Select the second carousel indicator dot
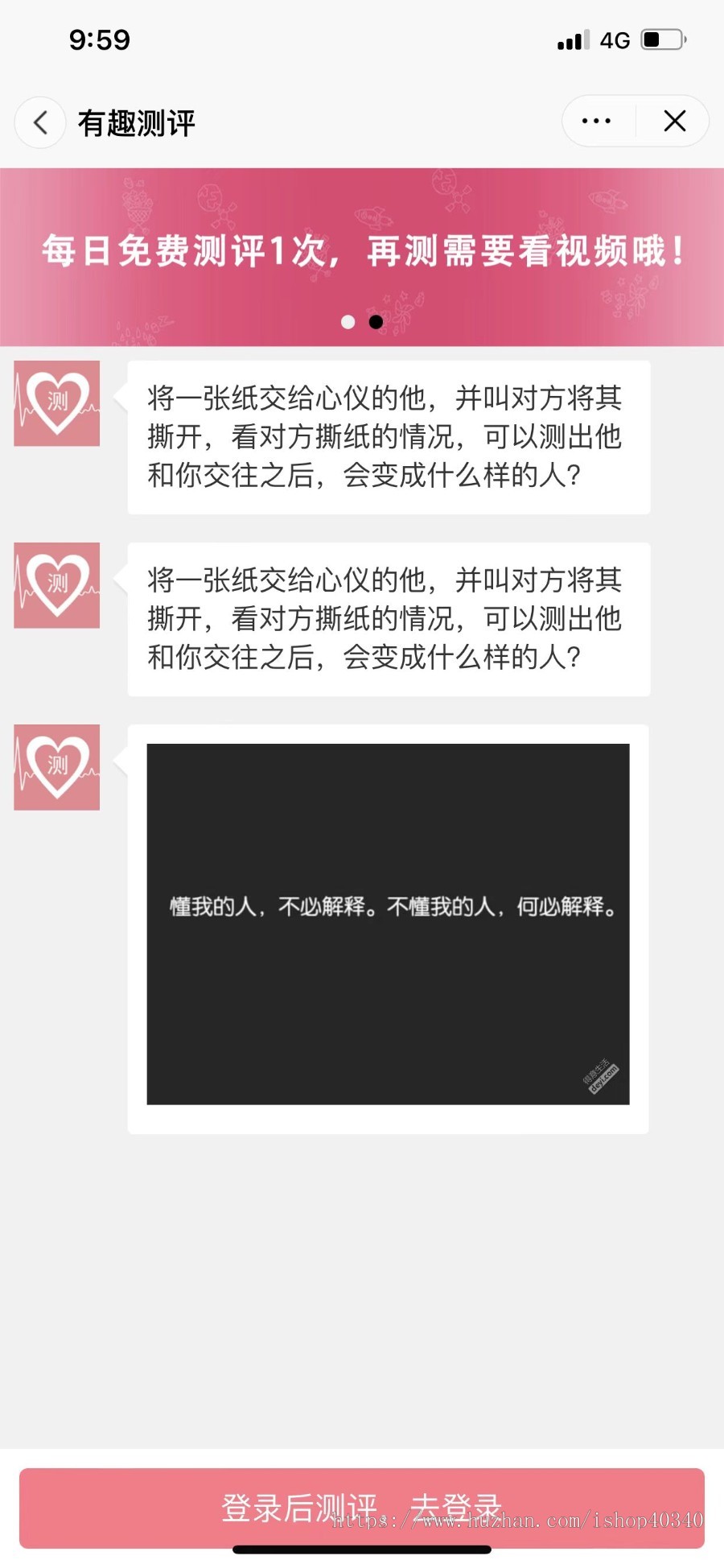Image resolution: width=724 pixels, height=1568 pixels. (x=374, y=323)
